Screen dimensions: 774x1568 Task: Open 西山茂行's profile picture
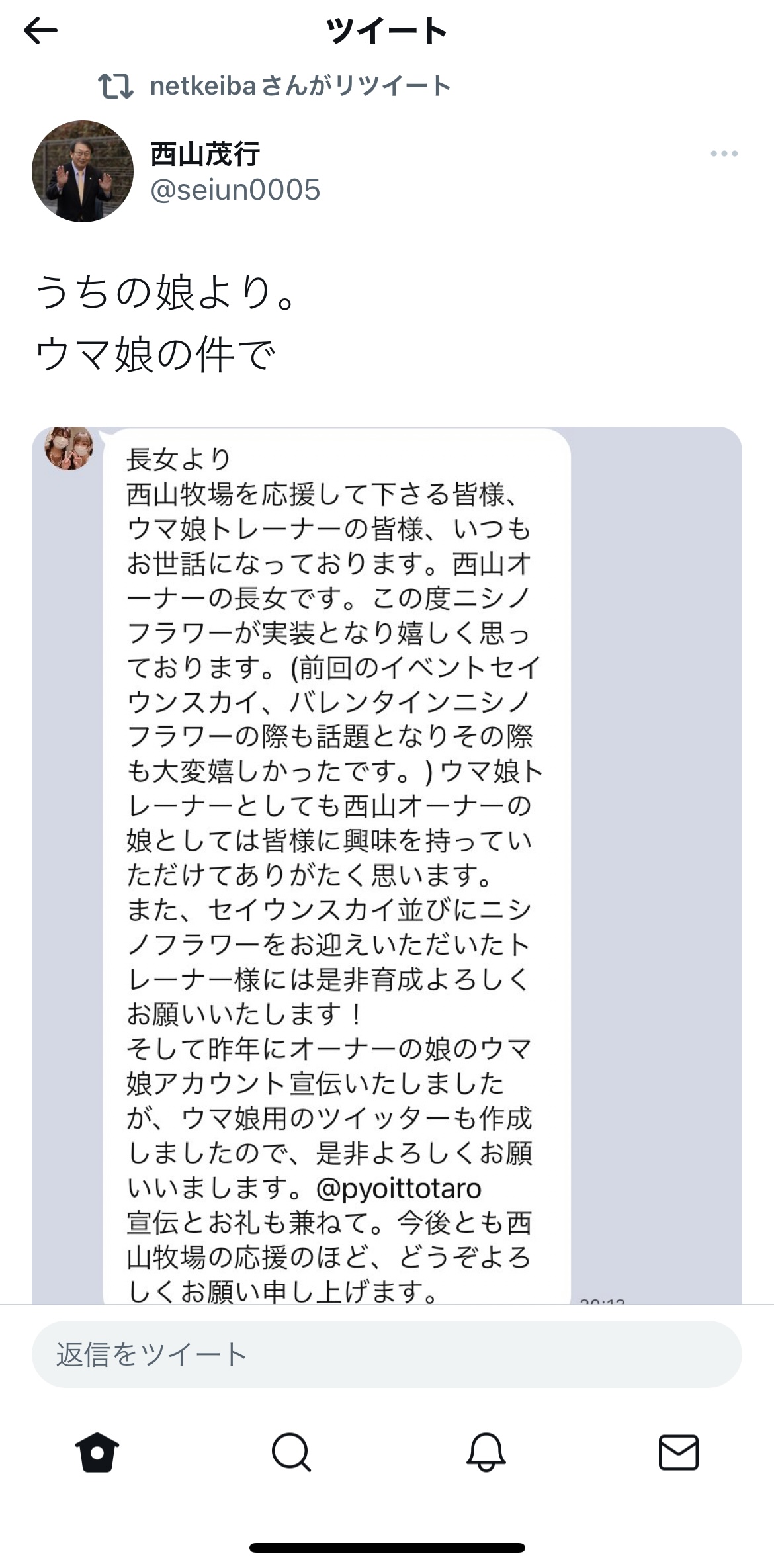83,171
